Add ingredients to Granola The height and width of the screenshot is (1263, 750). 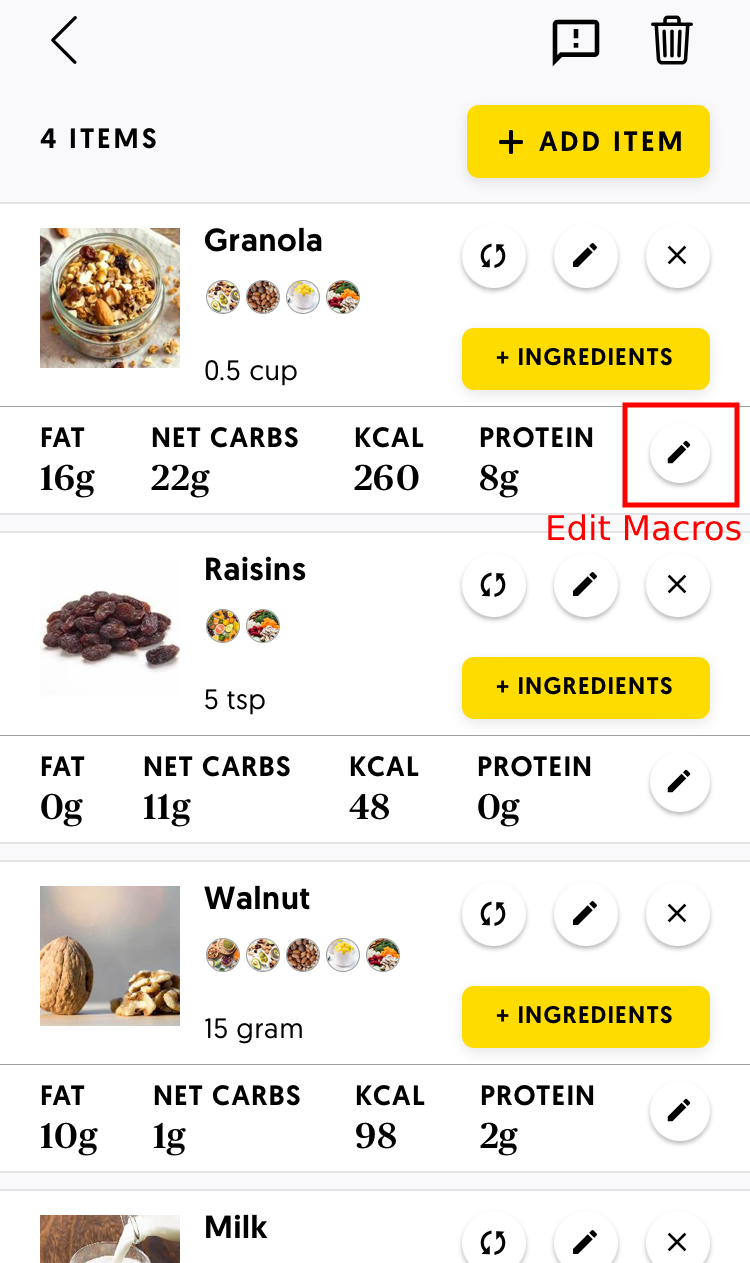(585, 358)
